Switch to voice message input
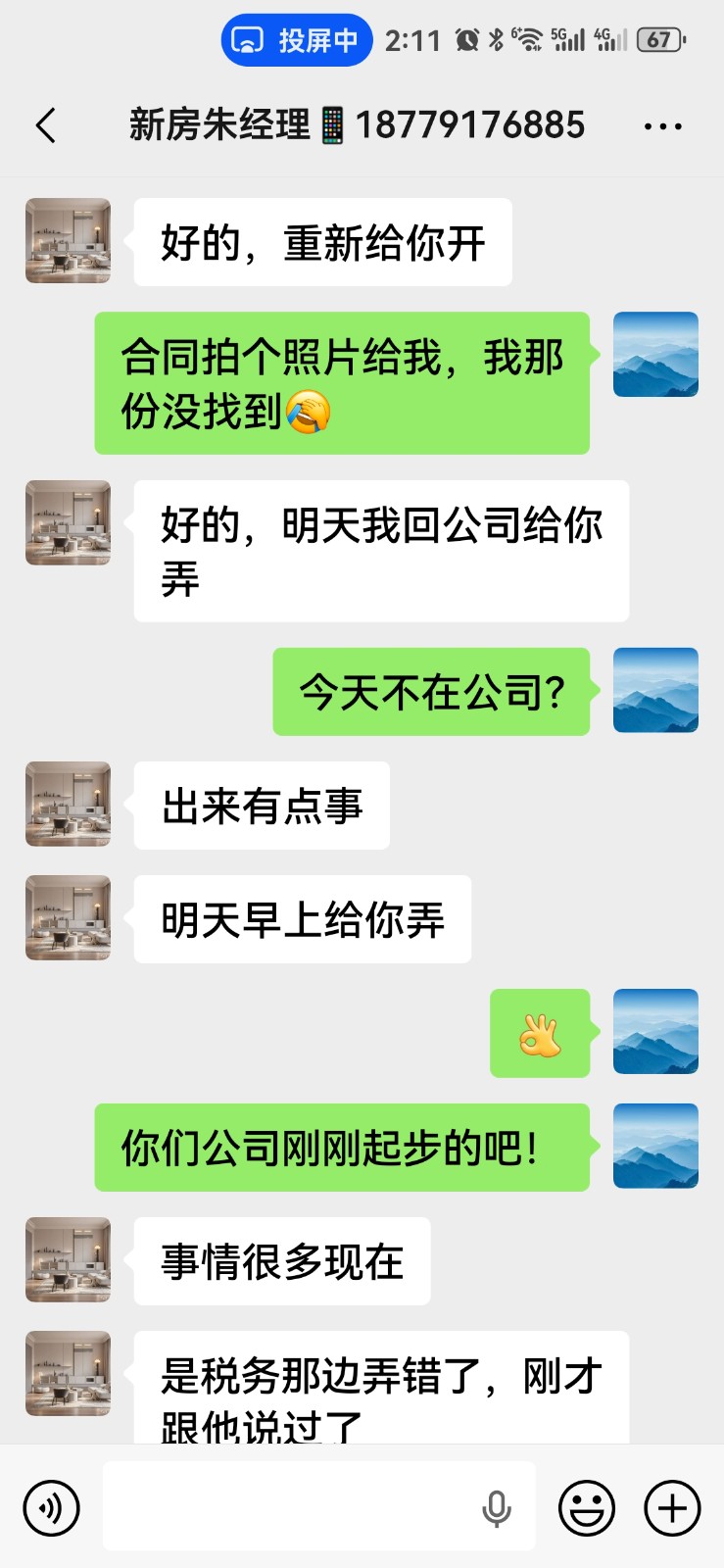Image resolution: width=724 pixels, height=1568 pixels. click(51, 1507)
